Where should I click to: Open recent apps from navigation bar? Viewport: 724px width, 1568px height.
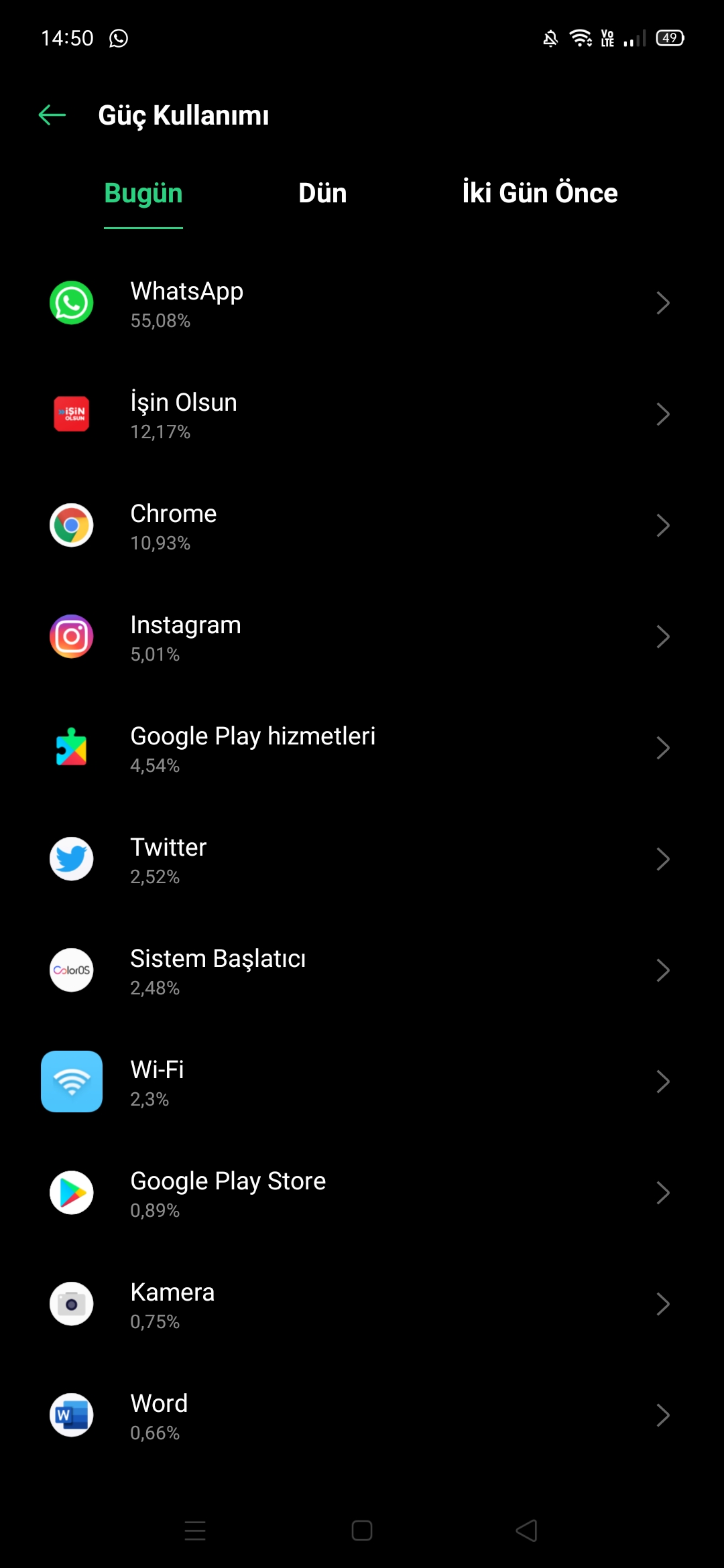pos(195,1530)
